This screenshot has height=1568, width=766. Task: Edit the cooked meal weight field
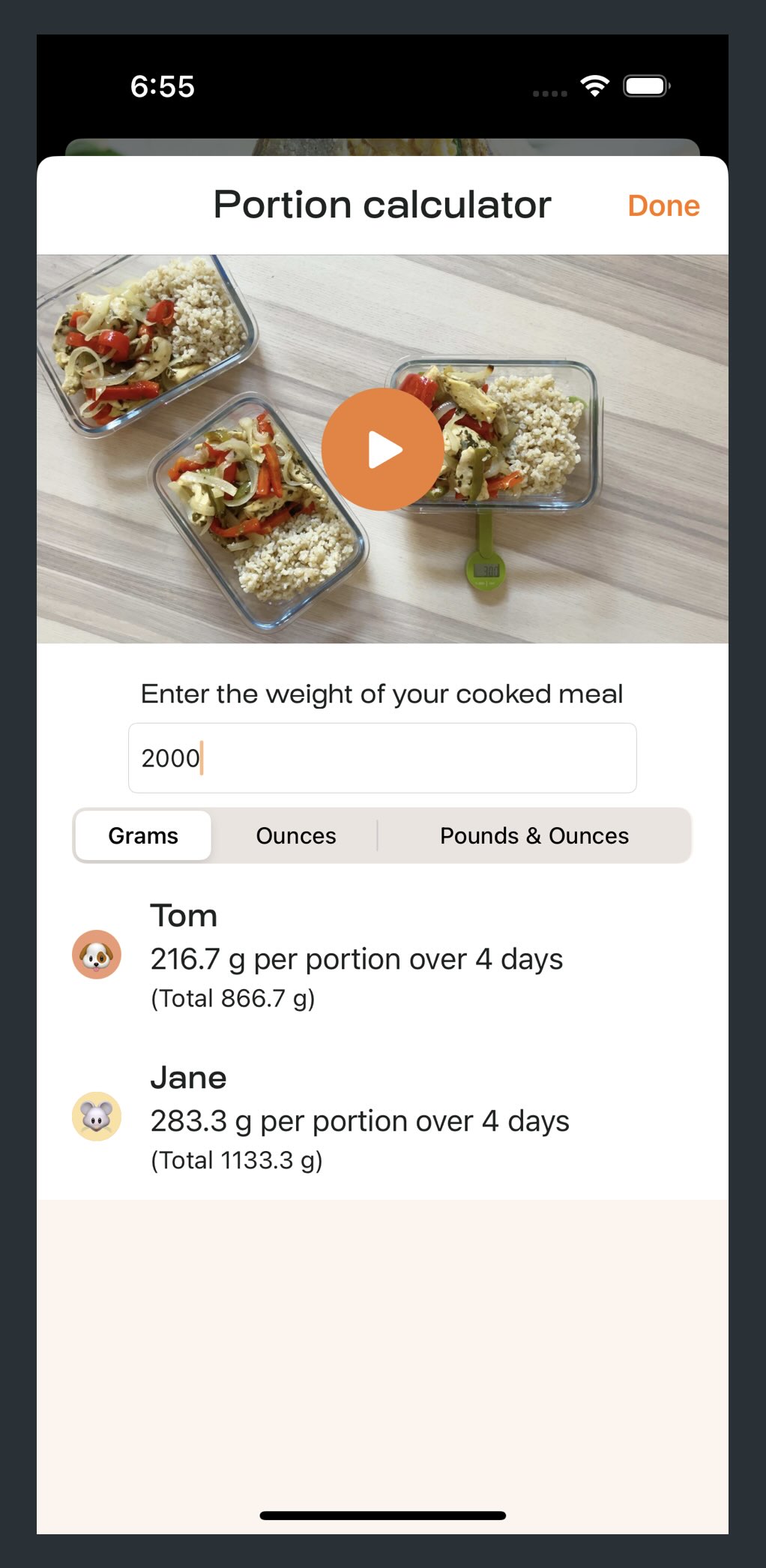click(x=382, y=757)
